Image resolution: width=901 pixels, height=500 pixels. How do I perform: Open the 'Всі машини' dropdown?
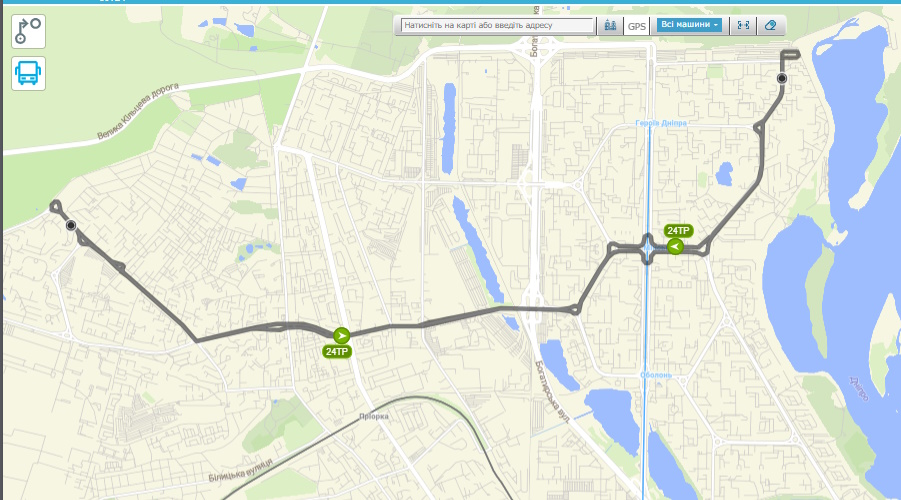(689, 25)
